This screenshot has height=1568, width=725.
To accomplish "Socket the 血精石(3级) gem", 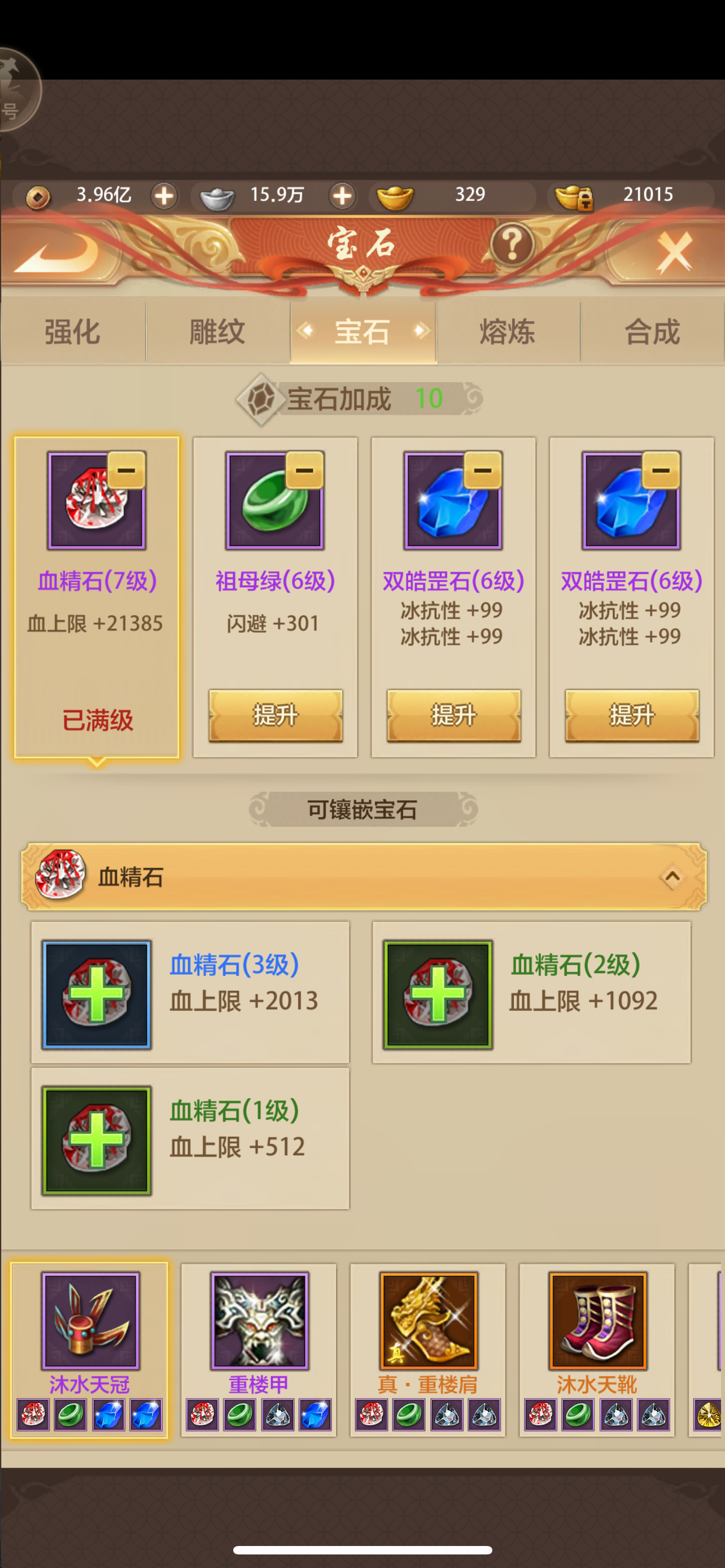I will [190, 992].
